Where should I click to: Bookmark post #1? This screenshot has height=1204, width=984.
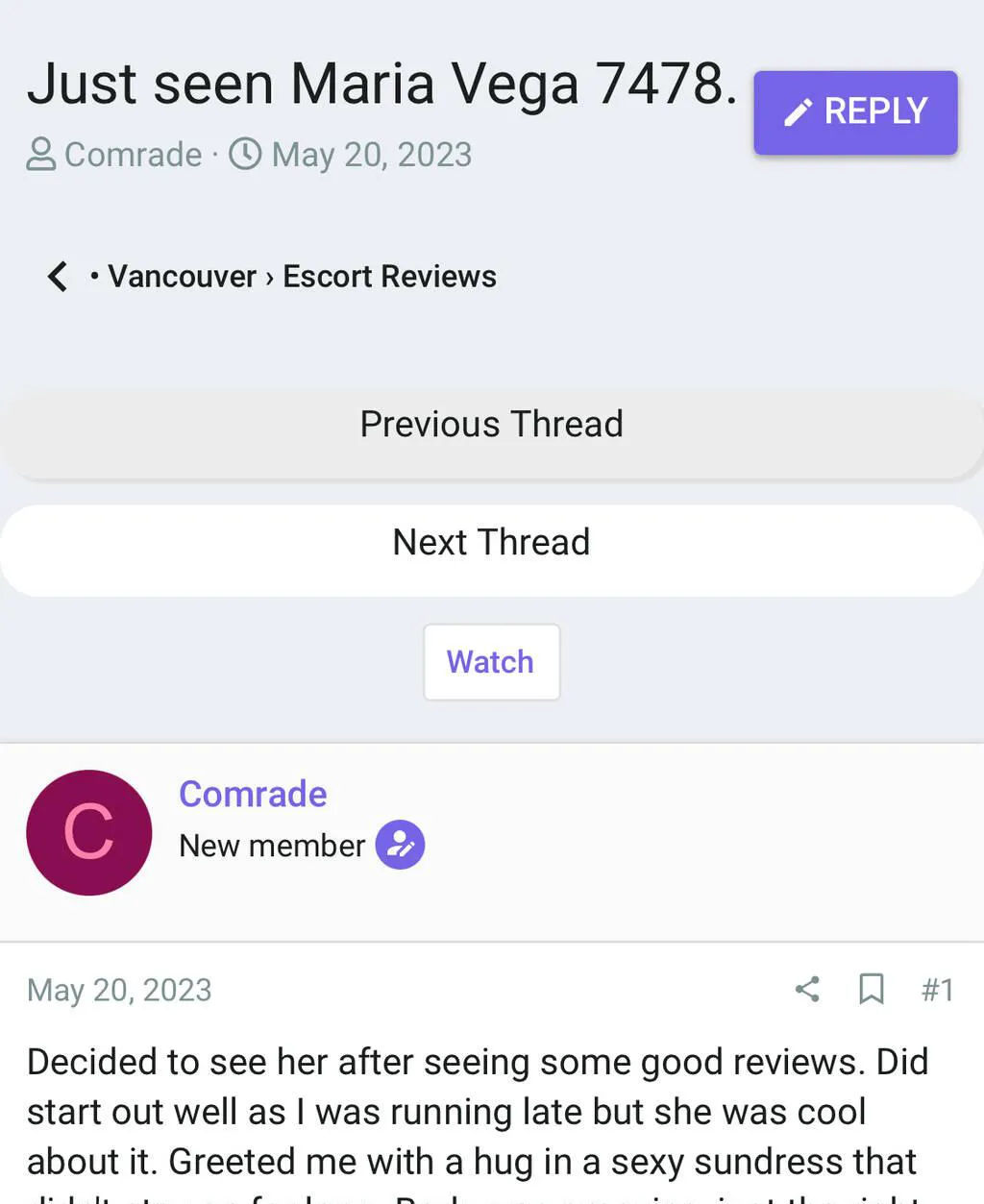(871, 989)
